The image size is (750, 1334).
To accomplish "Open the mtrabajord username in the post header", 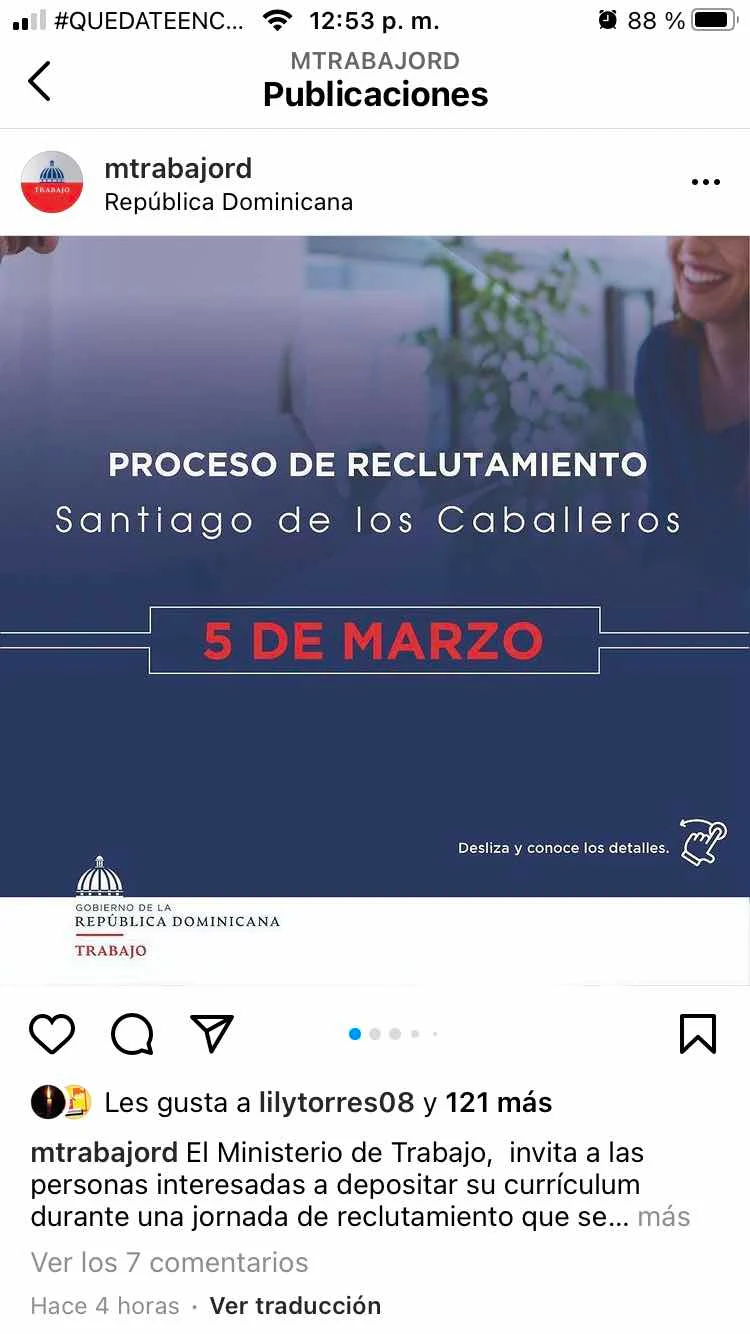I will [178, 168].
